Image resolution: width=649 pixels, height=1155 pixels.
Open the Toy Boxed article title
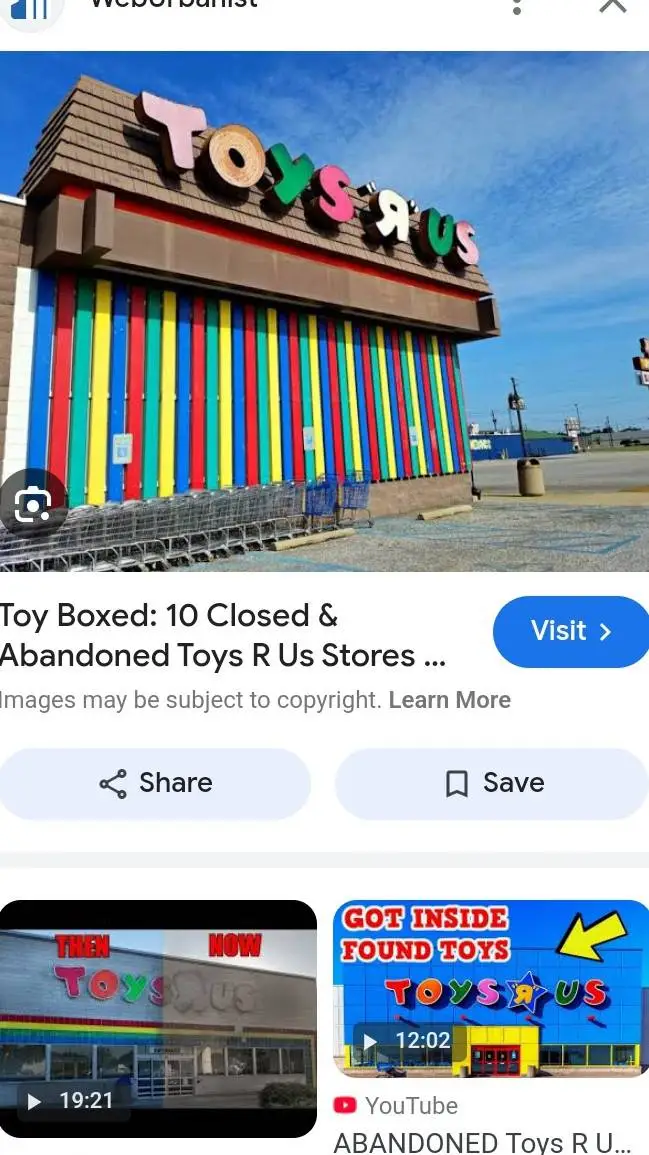[222, 636]
